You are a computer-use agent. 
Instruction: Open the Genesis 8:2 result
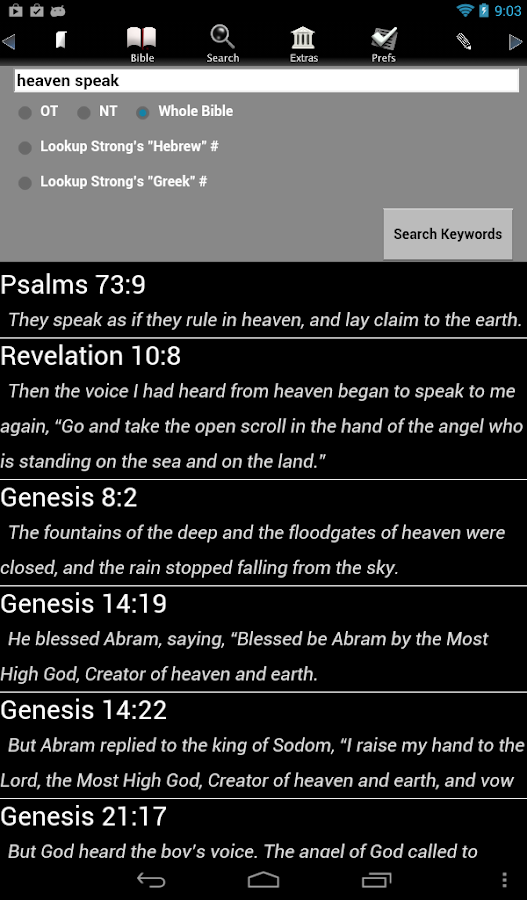(264, 533)
